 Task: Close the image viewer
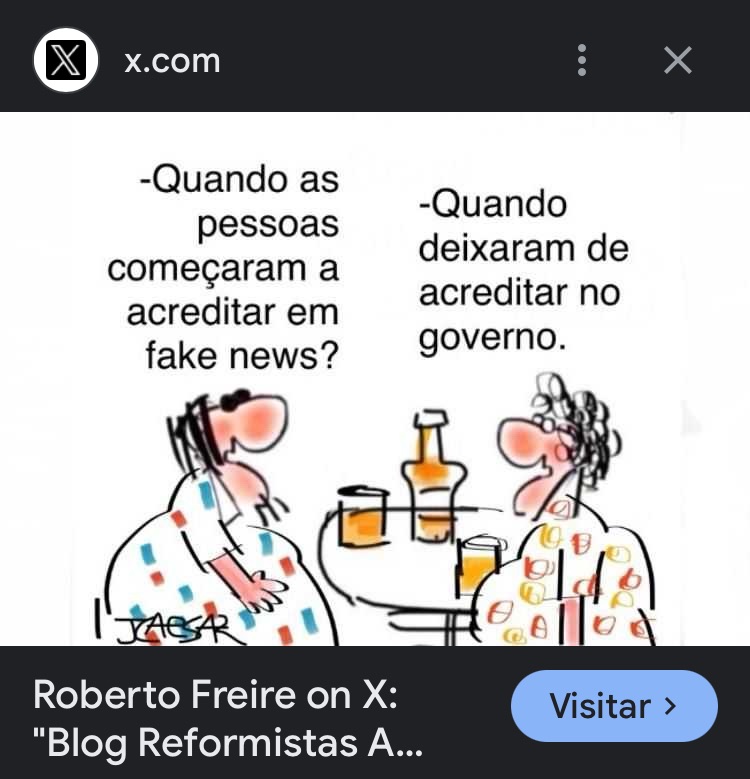click(677, 60)
